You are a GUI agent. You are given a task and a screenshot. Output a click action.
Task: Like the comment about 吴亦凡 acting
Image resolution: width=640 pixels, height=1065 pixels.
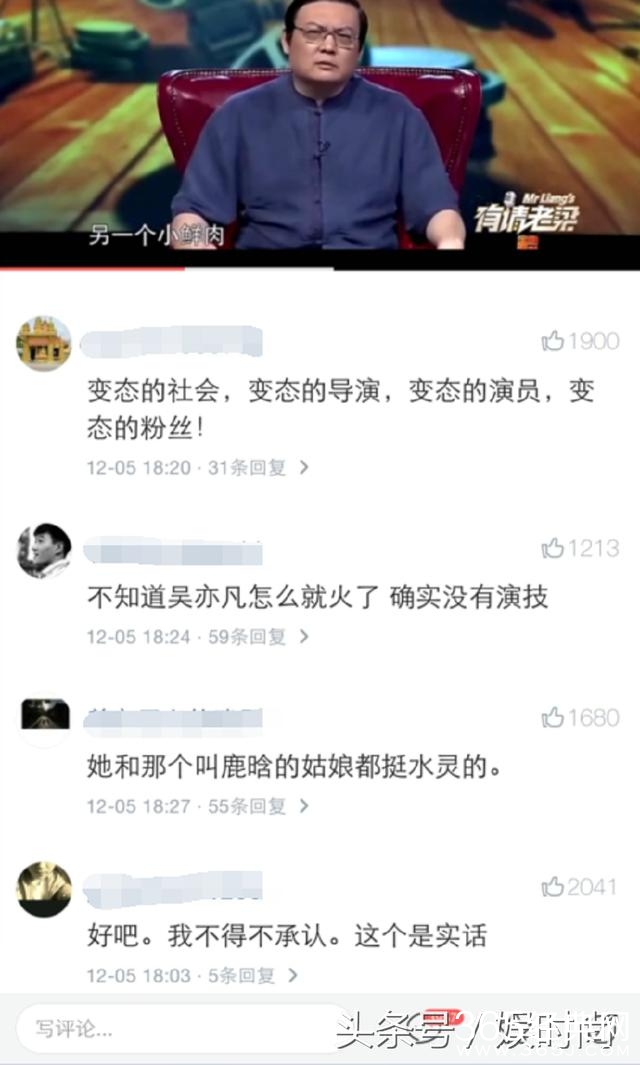click(553, 548)
